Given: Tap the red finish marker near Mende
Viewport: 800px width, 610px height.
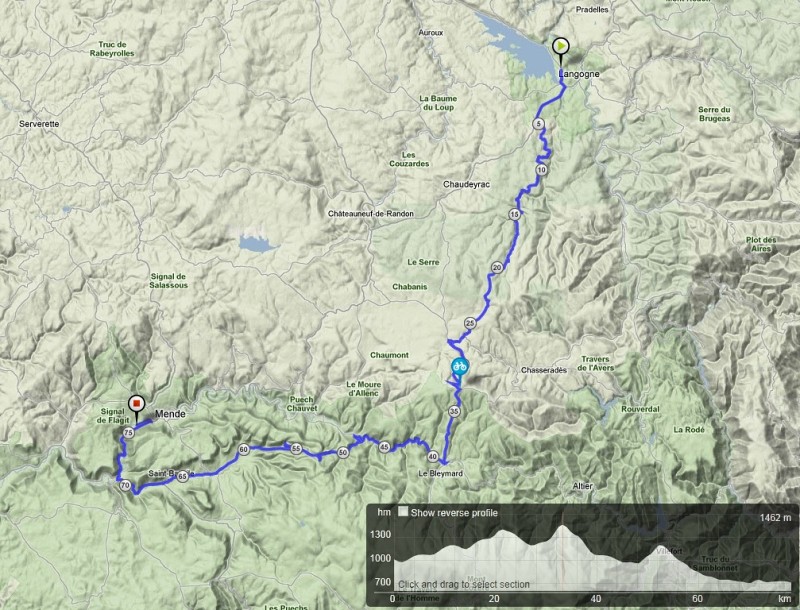Looking at the screenshot, I should coord(137,405).
